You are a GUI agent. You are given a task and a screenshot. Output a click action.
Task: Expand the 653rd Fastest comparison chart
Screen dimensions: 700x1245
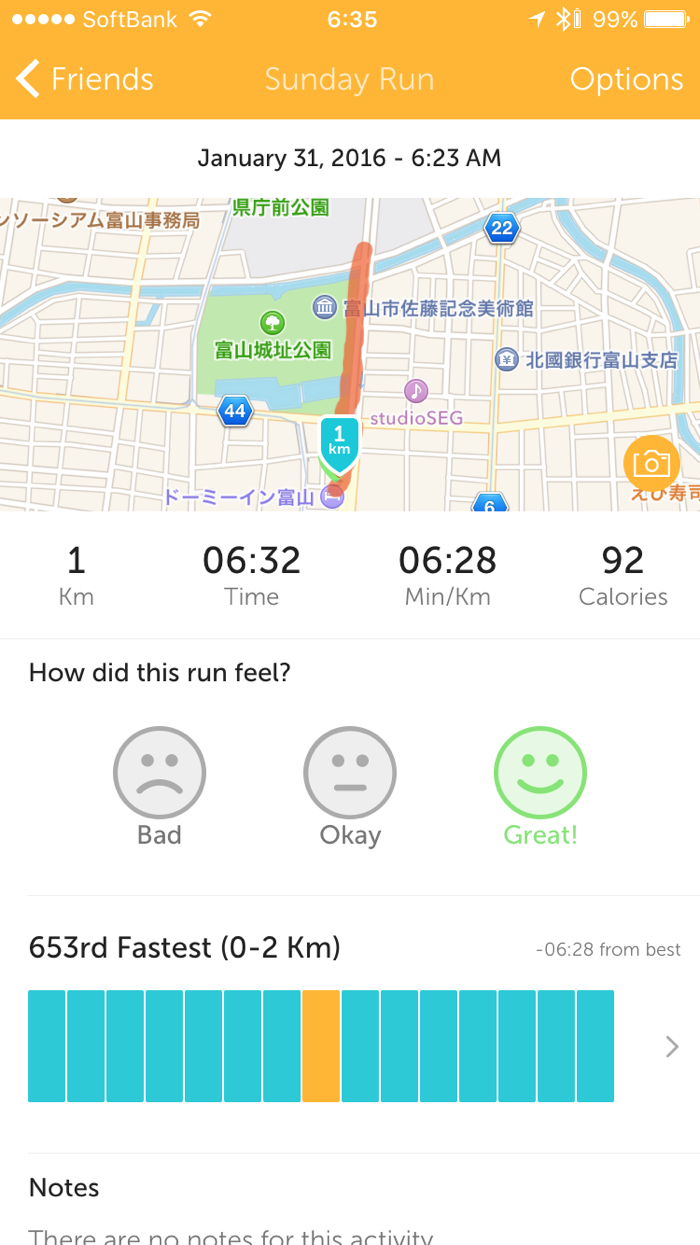pos(672,1047)
